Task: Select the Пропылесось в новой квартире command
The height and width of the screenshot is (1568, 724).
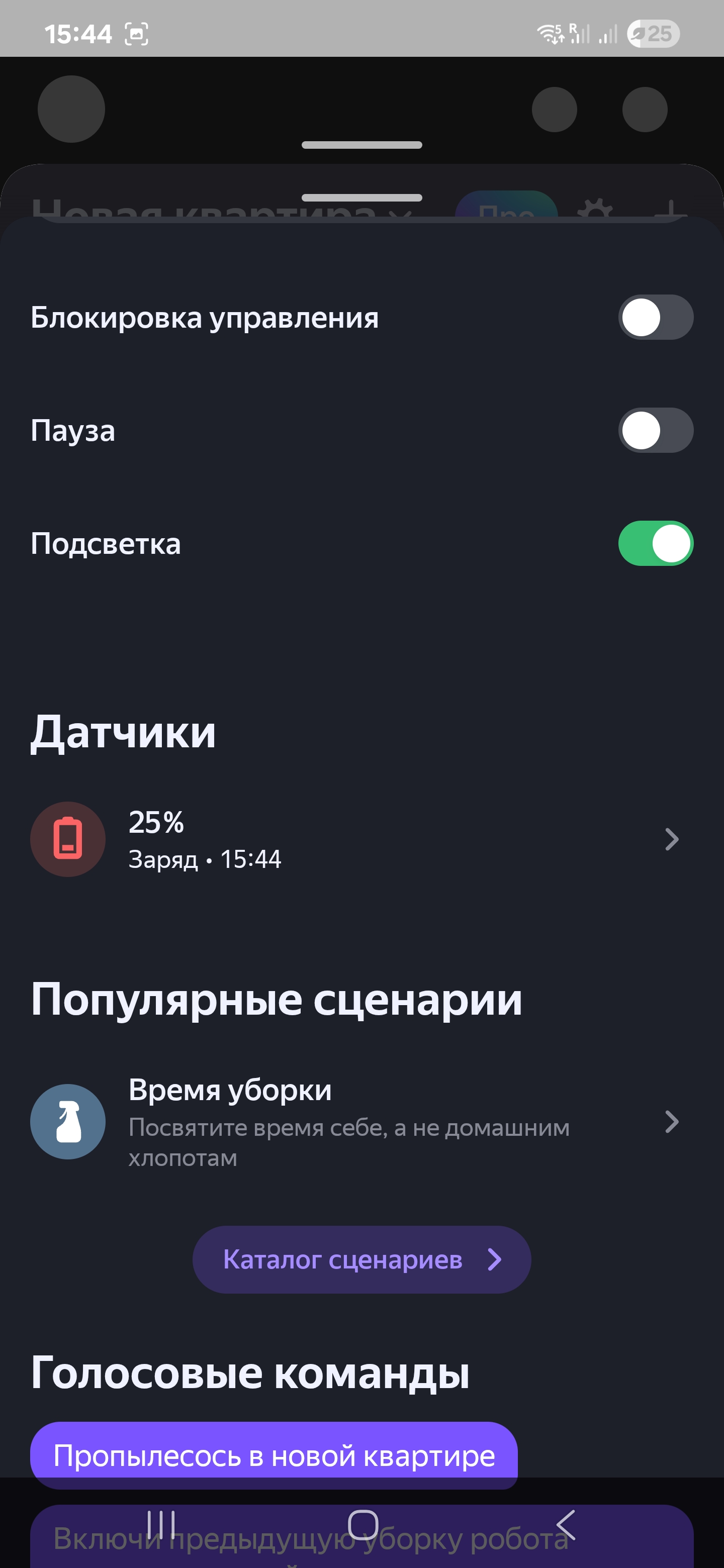Action: click(x=274, y=1455)
